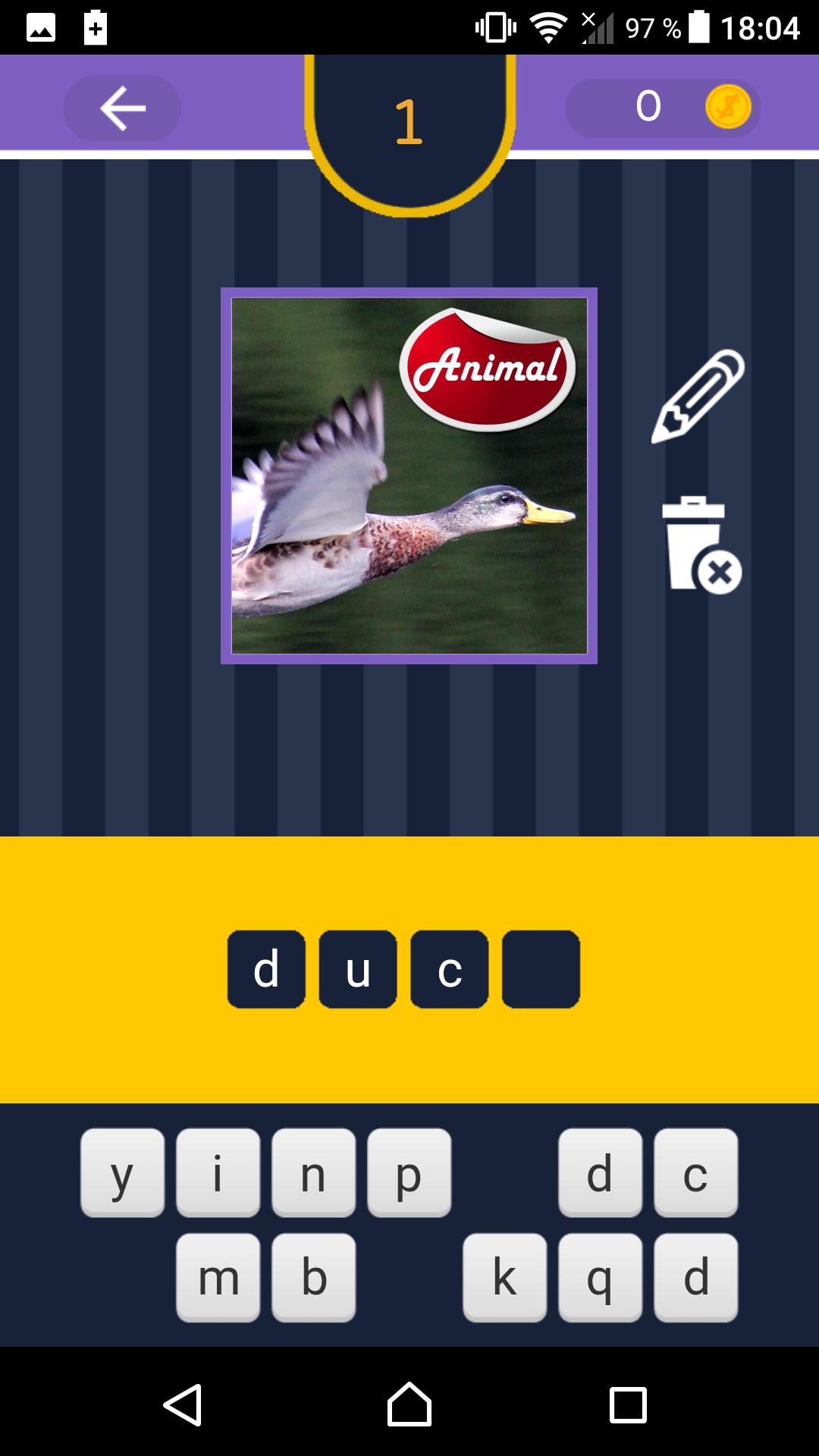Click the back arrow button
819x1456 pixels.
click(x=121, y=108)
